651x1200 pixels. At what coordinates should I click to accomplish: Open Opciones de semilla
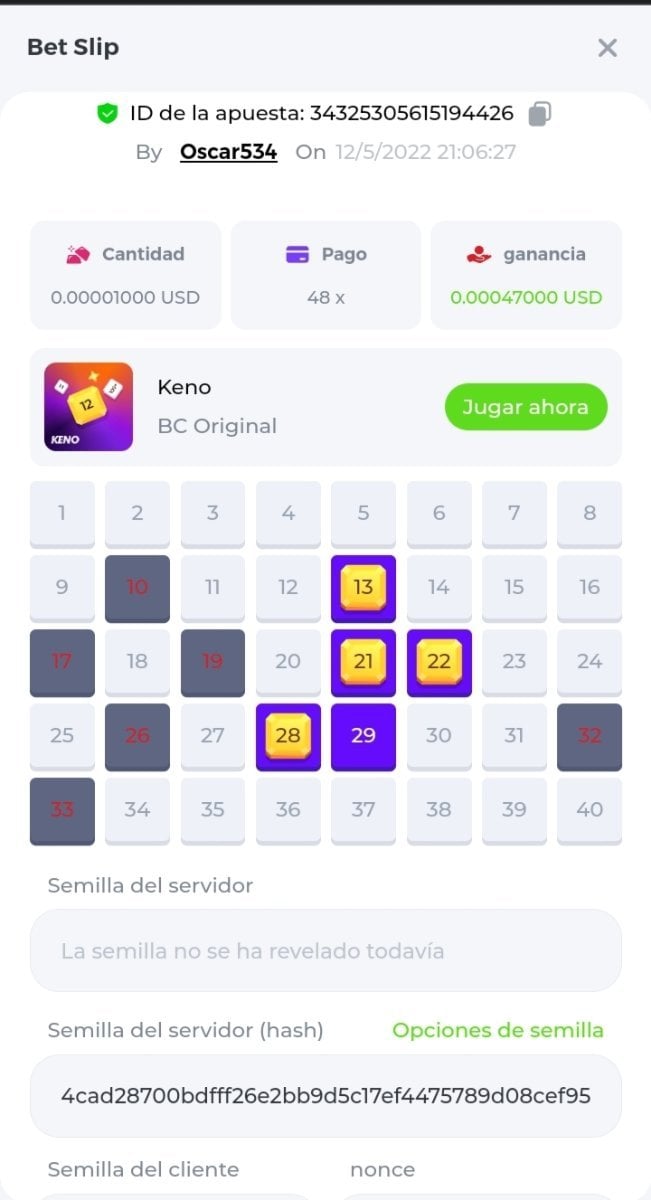497,1030
